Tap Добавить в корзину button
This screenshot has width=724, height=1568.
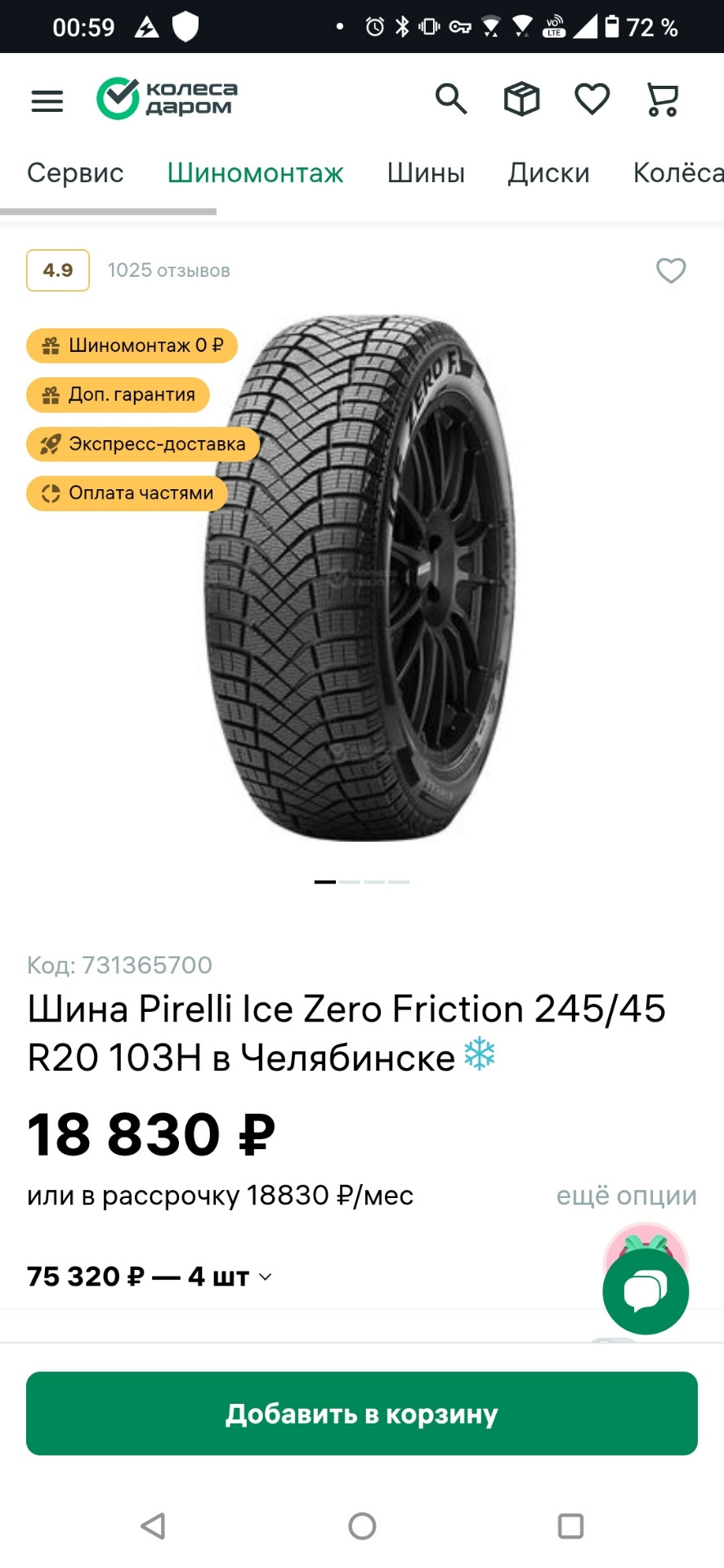[362, 1414]
